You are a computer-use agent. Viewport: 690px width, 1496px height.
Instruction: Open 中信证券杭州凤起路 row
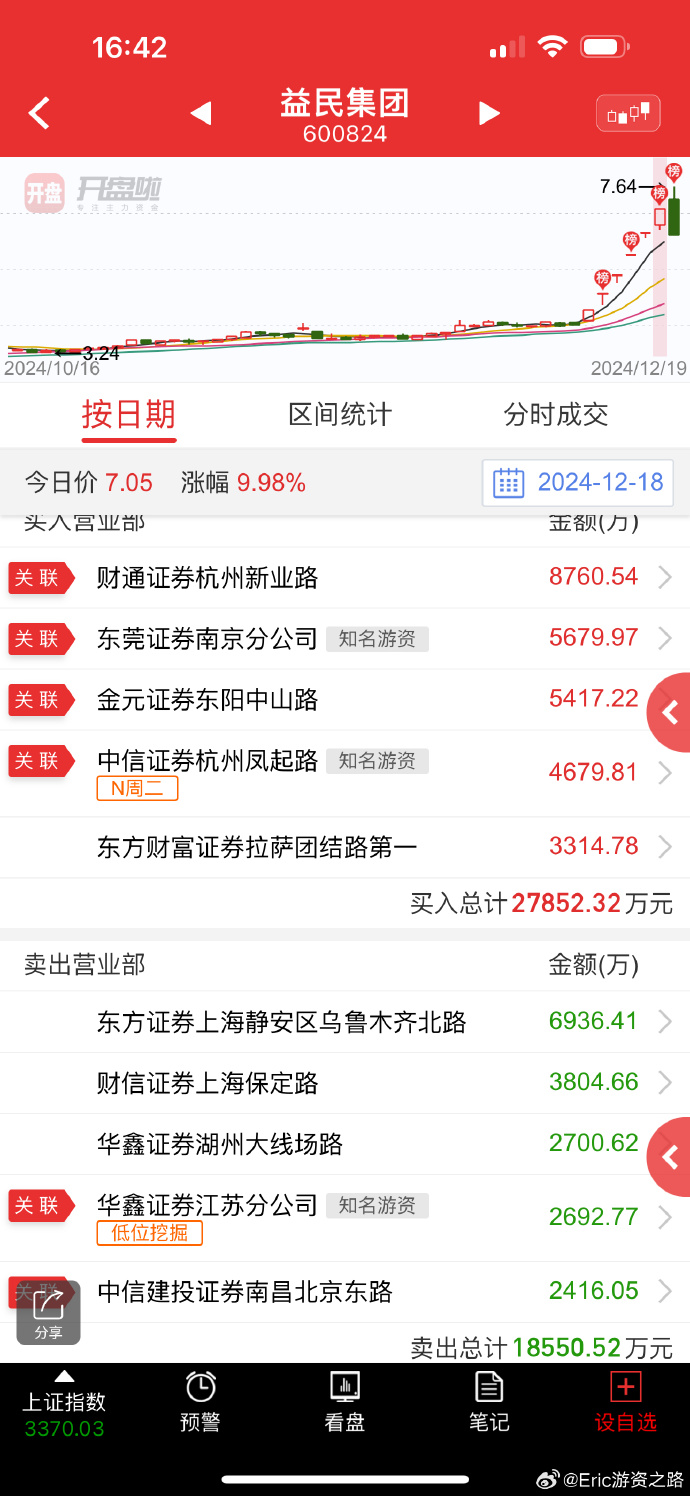pos(345,773)
